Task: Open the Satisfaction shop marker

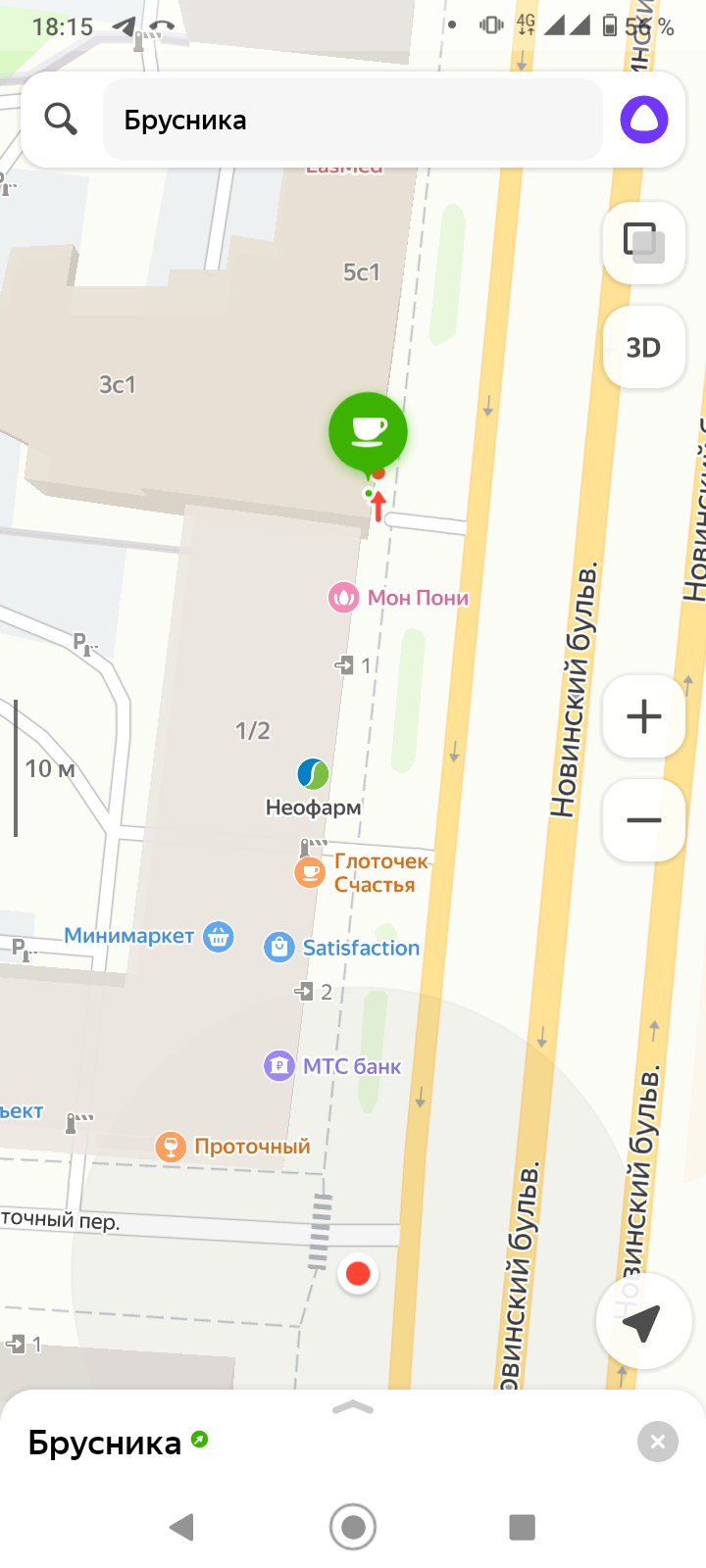Action: [279, 948]
